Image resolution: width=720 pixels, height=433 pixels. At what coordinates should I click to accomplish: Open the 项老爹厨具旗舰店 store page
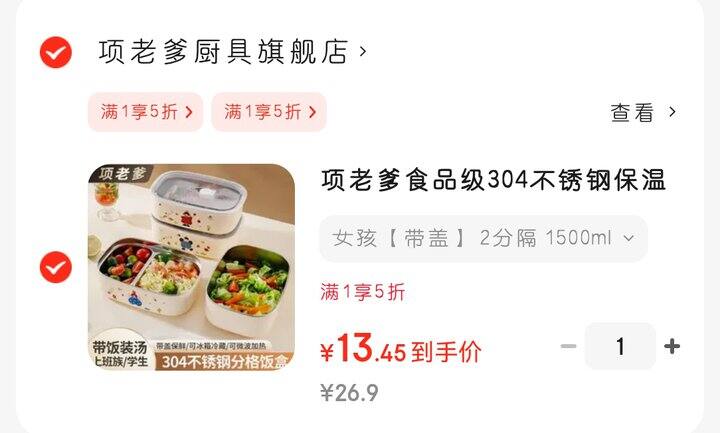pos(232,52)
